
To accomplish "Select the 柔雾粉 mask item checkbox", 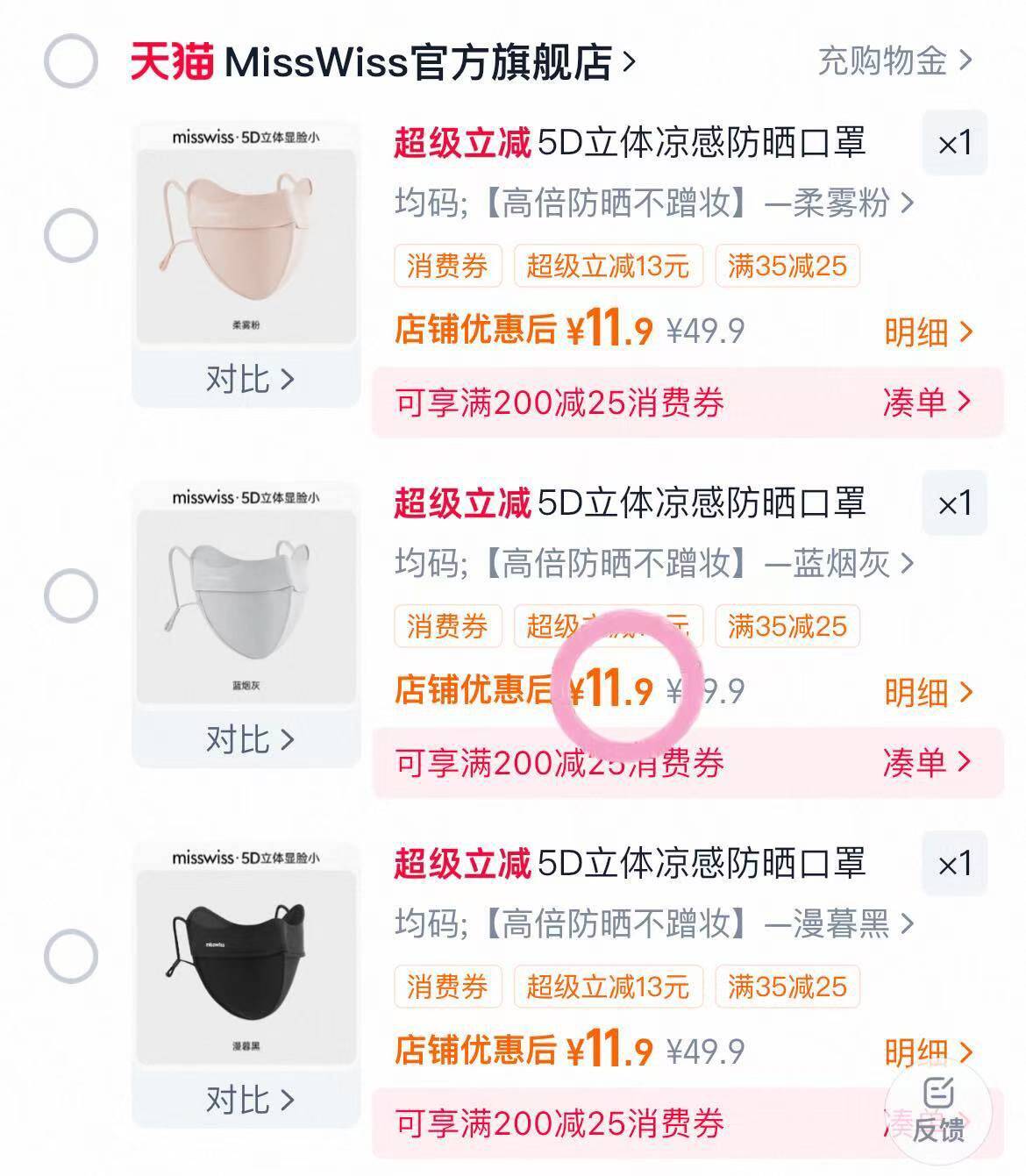I will [x=70, y=235].
